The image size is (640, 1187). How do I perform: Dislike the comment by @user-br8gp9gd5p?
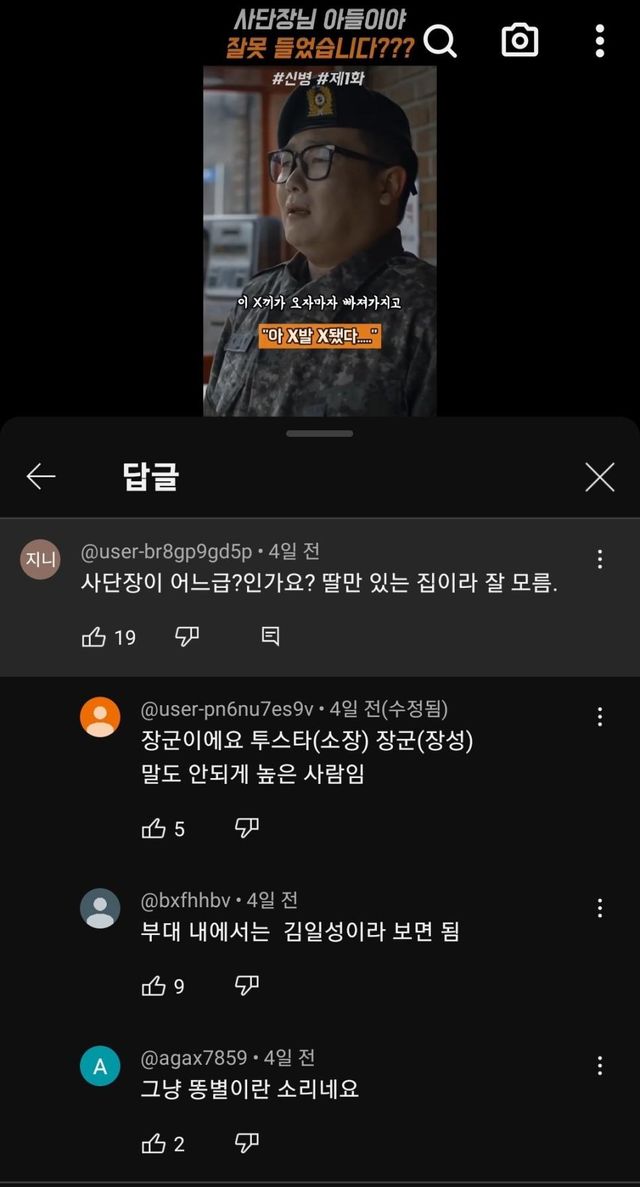pyautogui.click(x=187, y=637)
